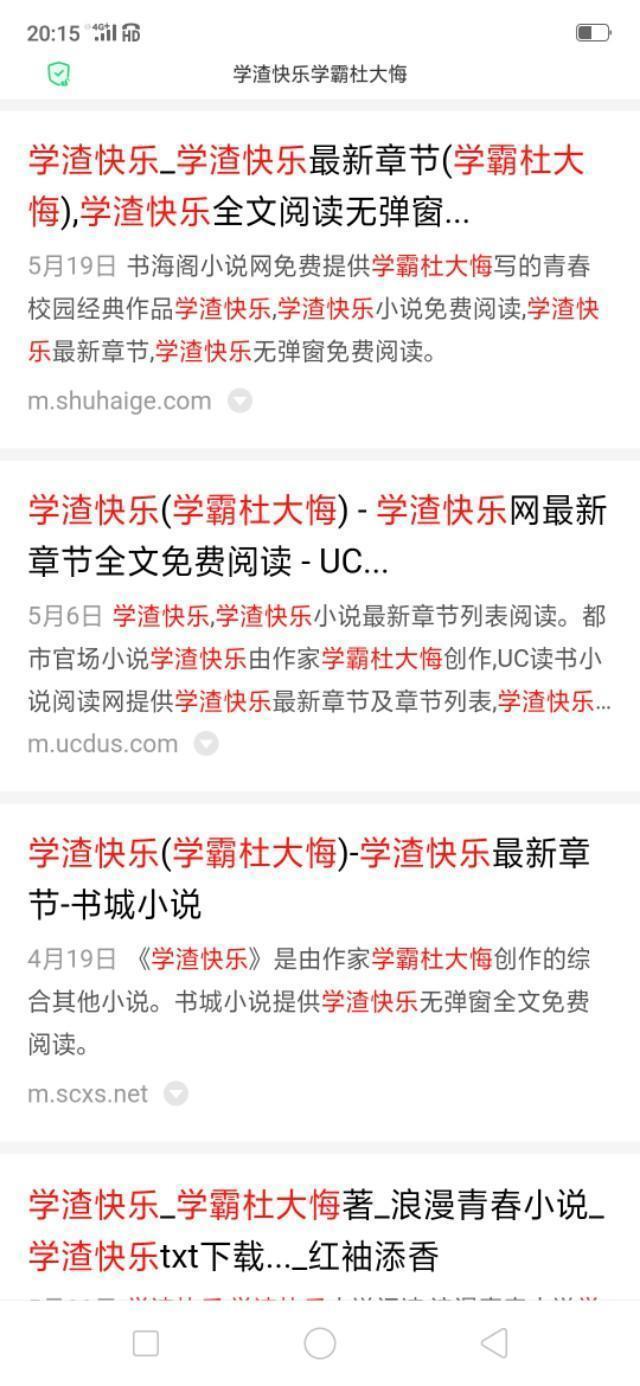Image resolution: width=640 pixels, height=1386 pixels.
Task: Expand the dropdown next to m.shuhaige.com
Action: pos(239,401)
